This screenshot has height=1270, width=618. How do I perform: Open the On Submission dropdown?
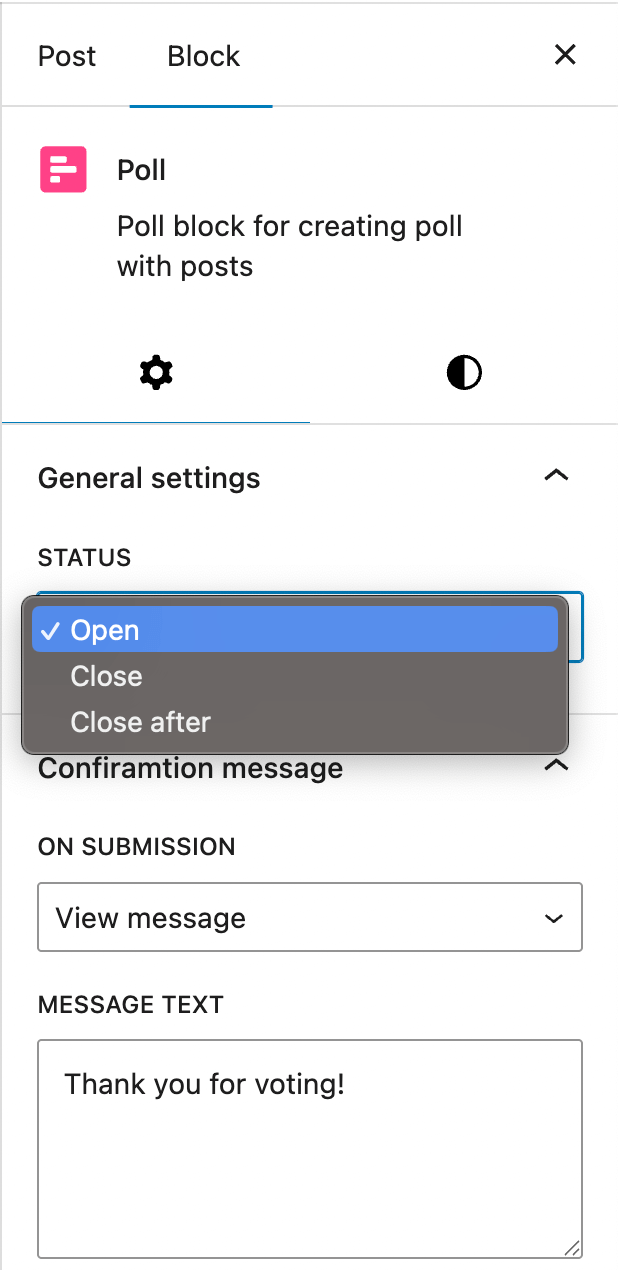coord(310,917)
